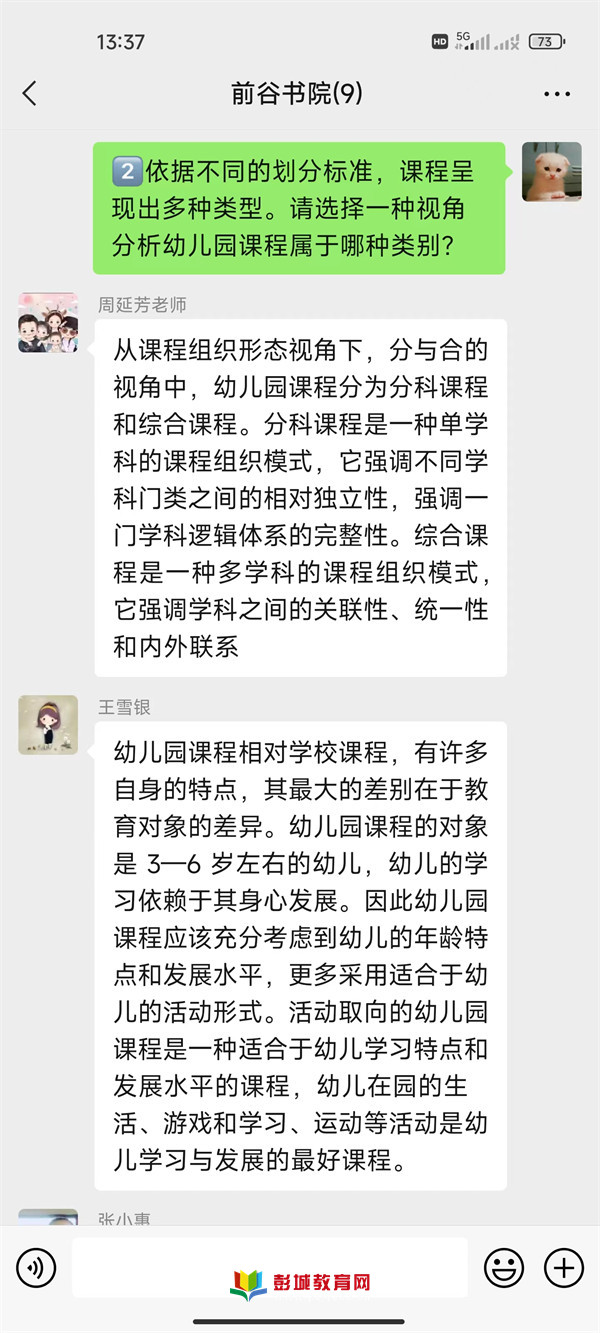The height and width of the screenshot is (1333, 600).
Task: View 周延芳老师's profile avatar
Action: point(48,322)
